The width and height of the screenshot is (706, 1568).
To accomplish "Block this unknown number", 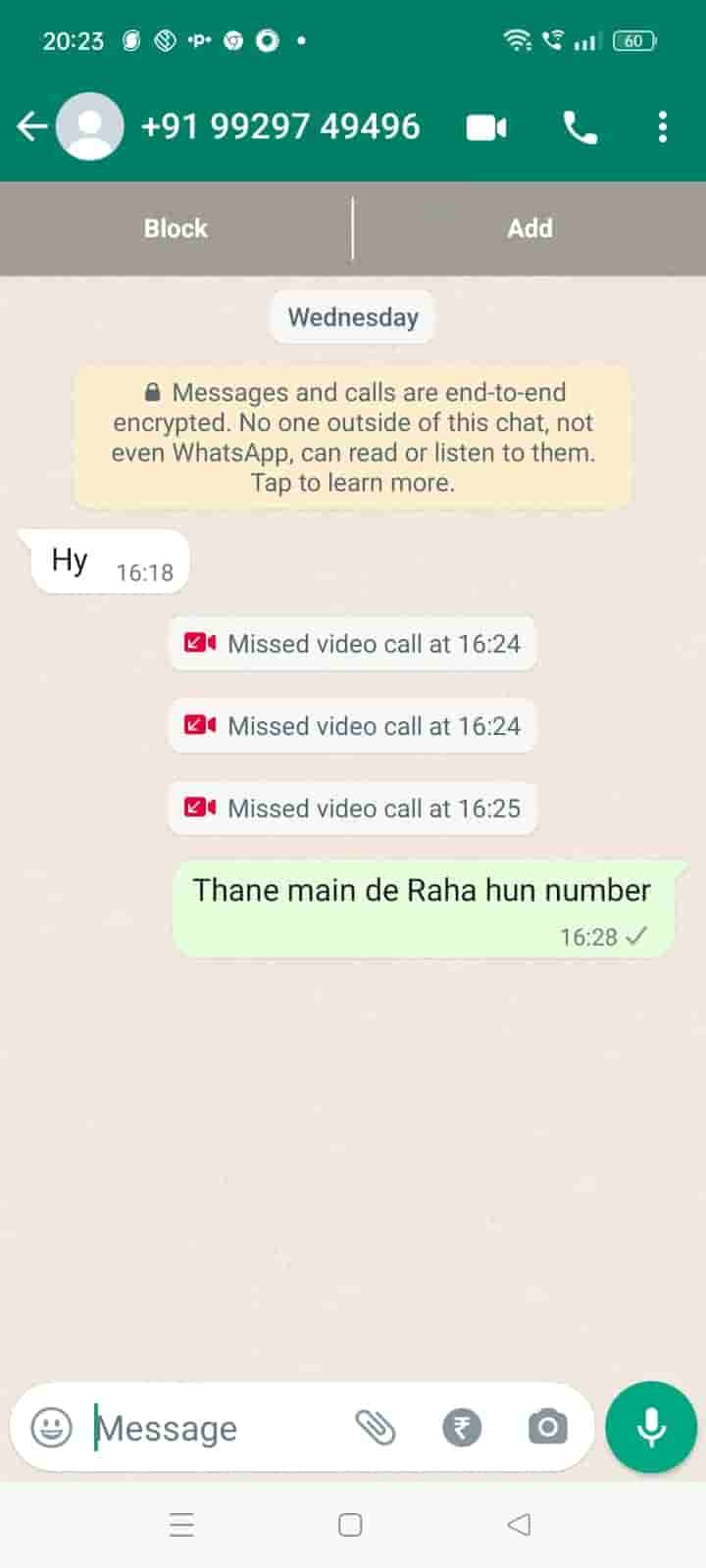I will point(176,228).
